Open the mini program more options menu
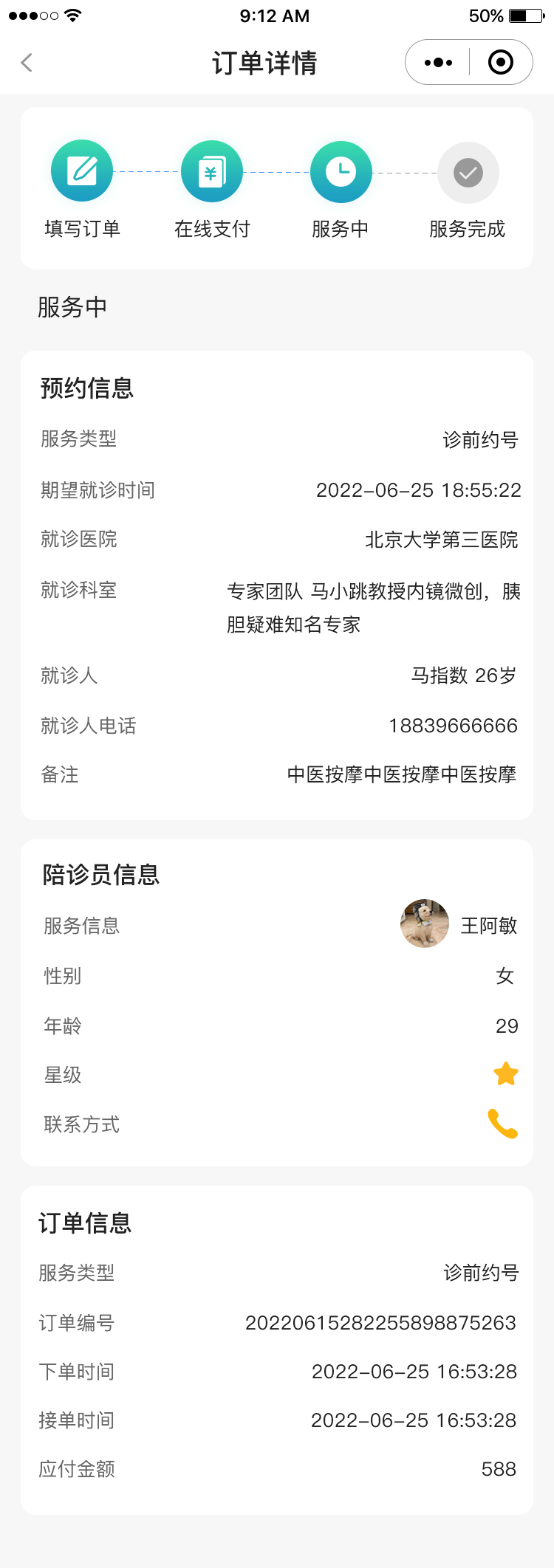 [438, 63]
